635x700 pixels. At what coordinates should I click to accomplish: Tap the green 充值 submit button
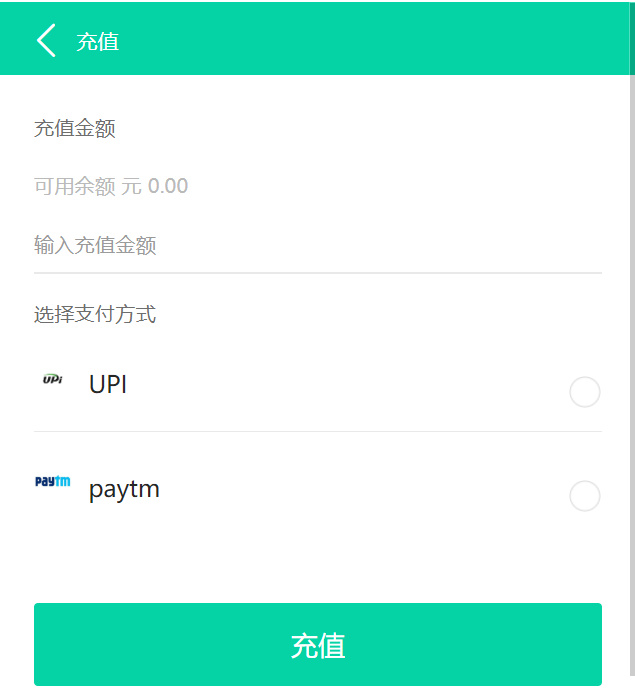[317, 644]
